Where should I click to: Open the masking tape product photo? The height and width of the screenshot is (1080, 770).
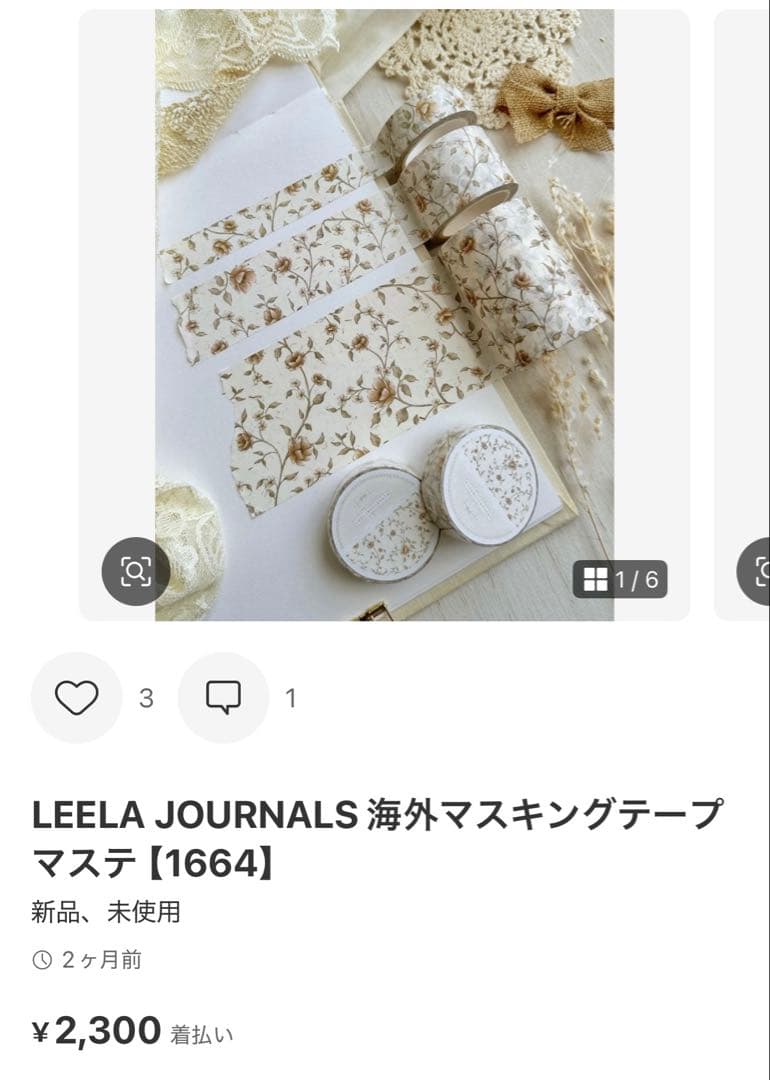click(384, 300)
